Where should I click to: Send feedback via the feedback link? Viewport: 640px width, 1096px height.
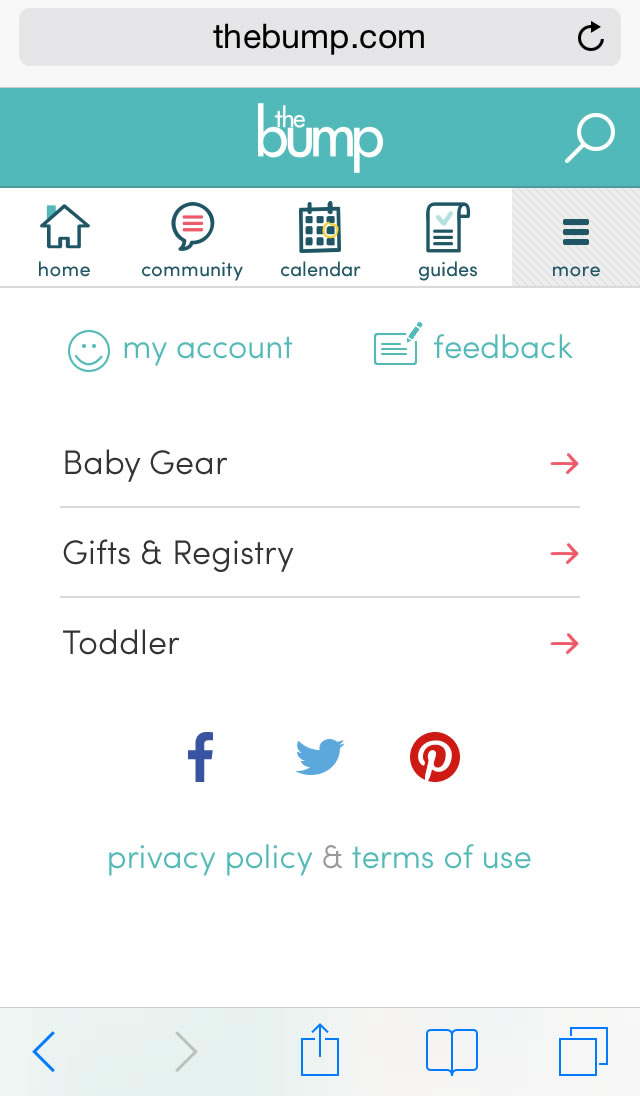pos(473,347)
